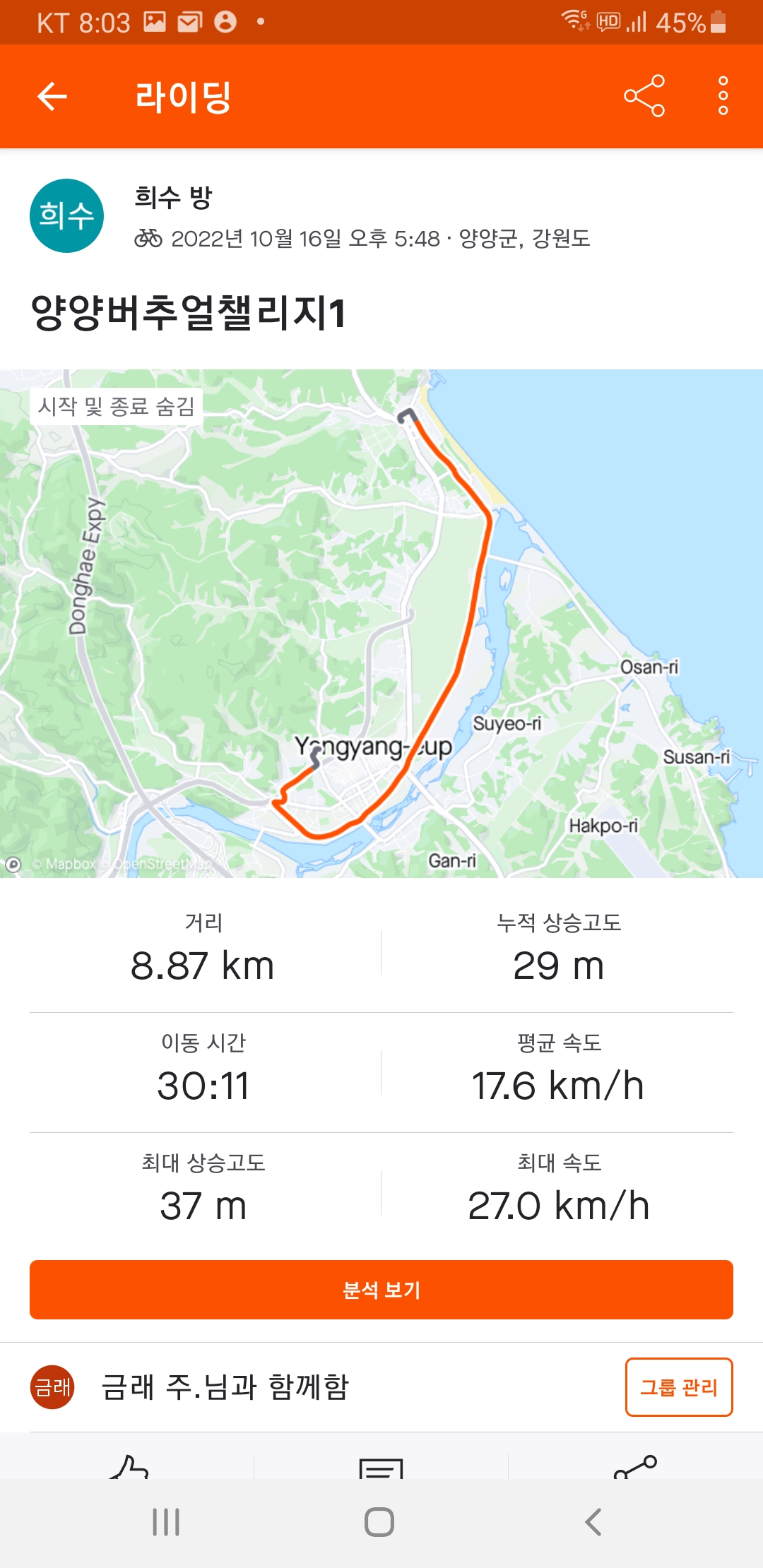The width and height of the screenshot is (763, 1568).
Task: Give kudos with the thumbs-up icon
Action: click(x=129, y=1468)
